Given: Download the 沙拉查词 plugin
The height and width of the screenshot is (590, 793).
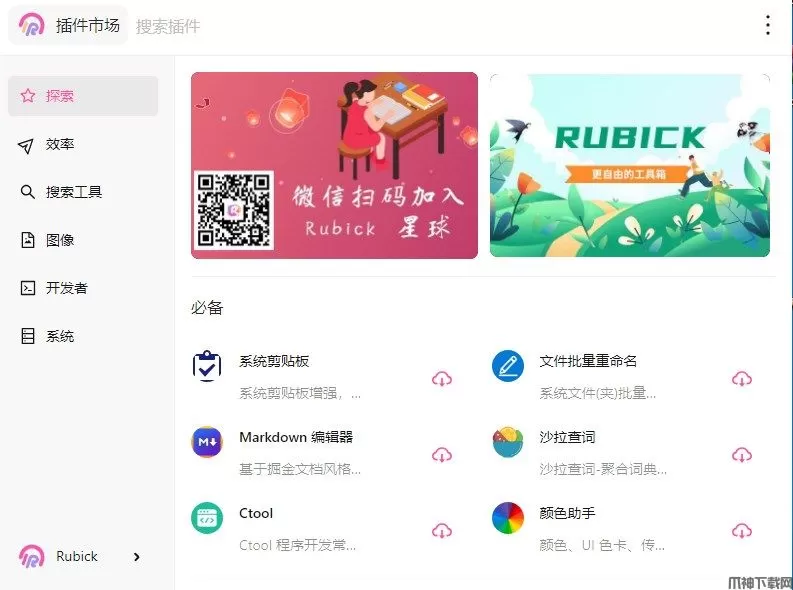Looking at the screenshot, I should pyautogui.click(x=741, y=455).
